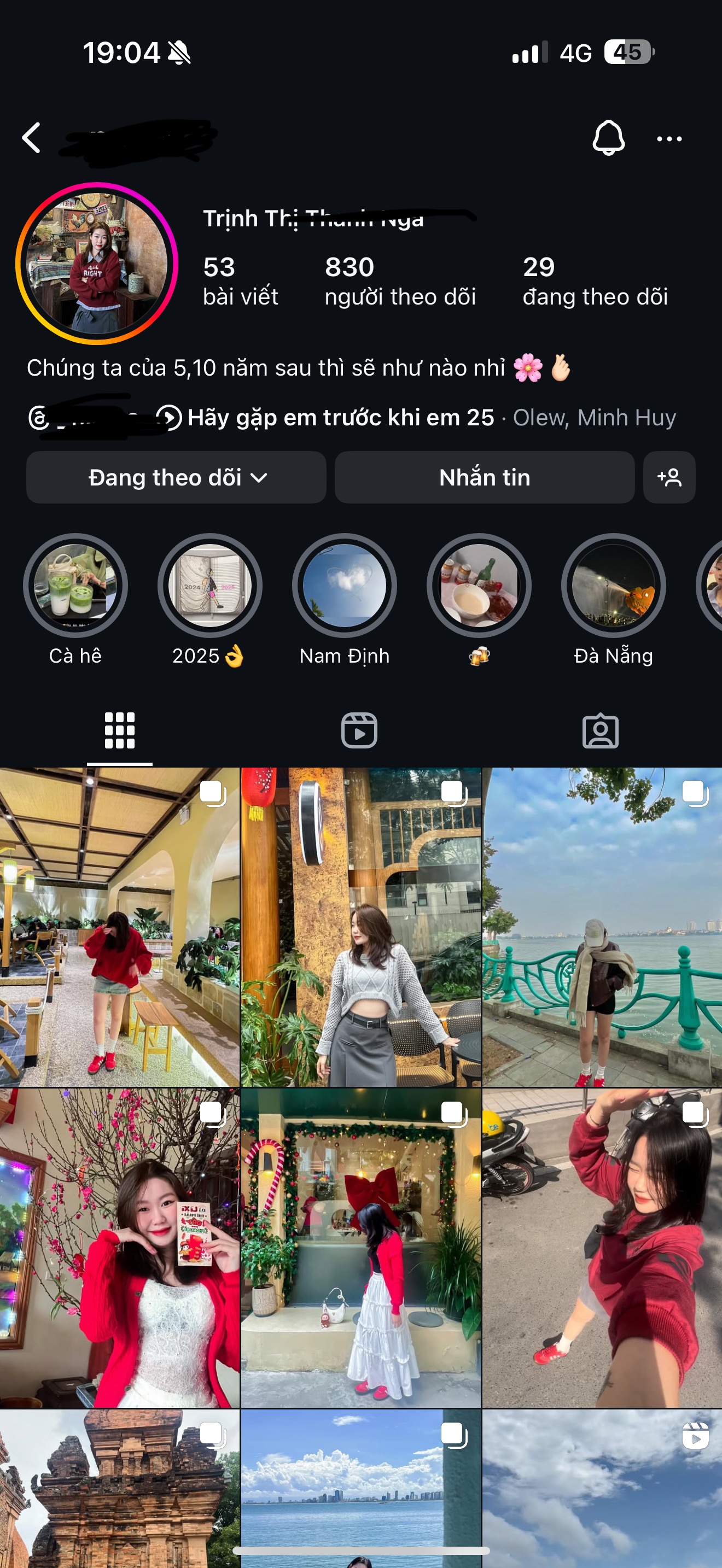Screen dimensions: 722x1568
Task: Open the peach blossom selfie post
Action: coord(119,1248)
